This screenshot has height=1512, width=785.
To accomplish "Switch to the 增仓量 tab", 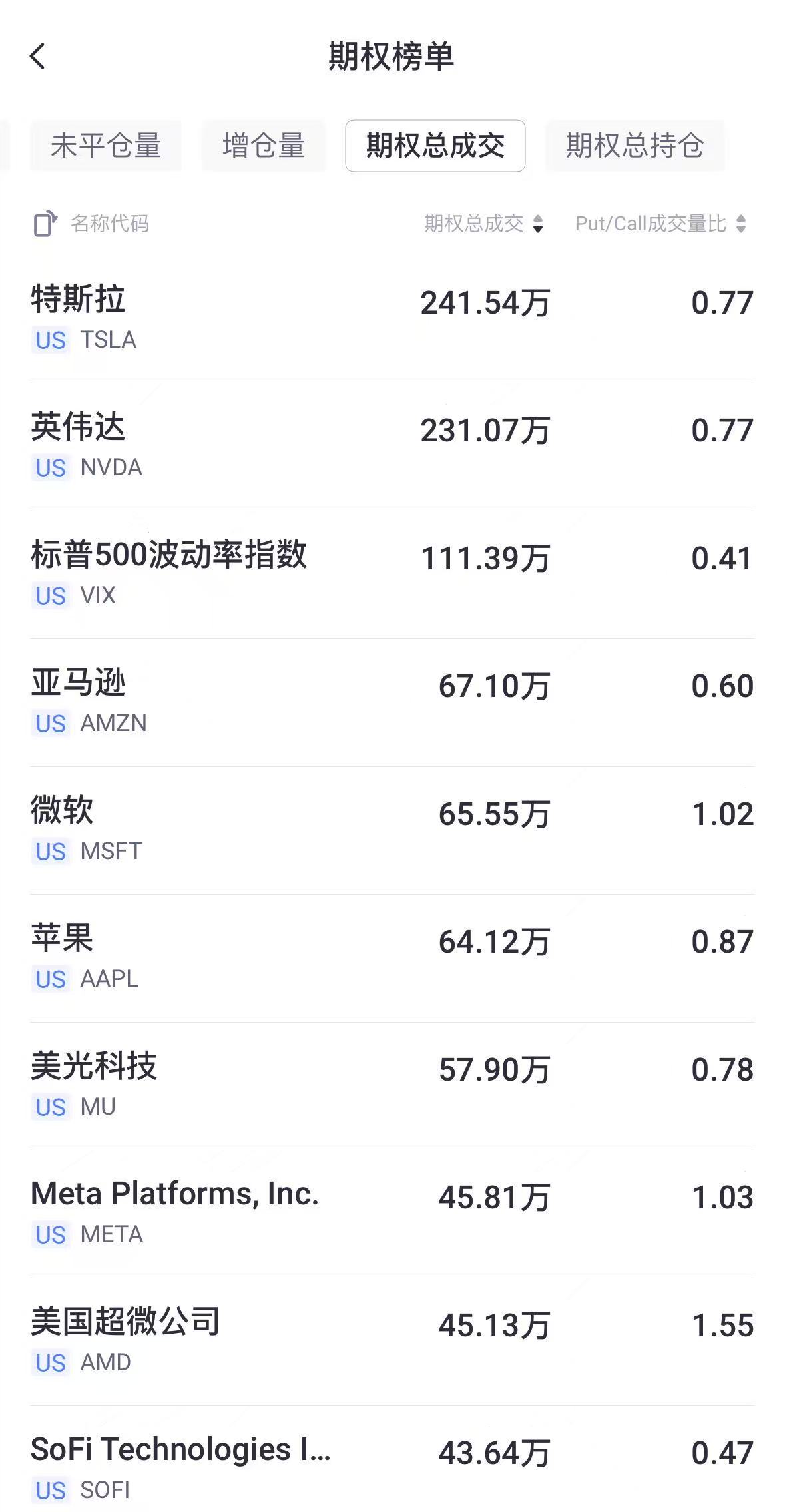I will [264, 146].
